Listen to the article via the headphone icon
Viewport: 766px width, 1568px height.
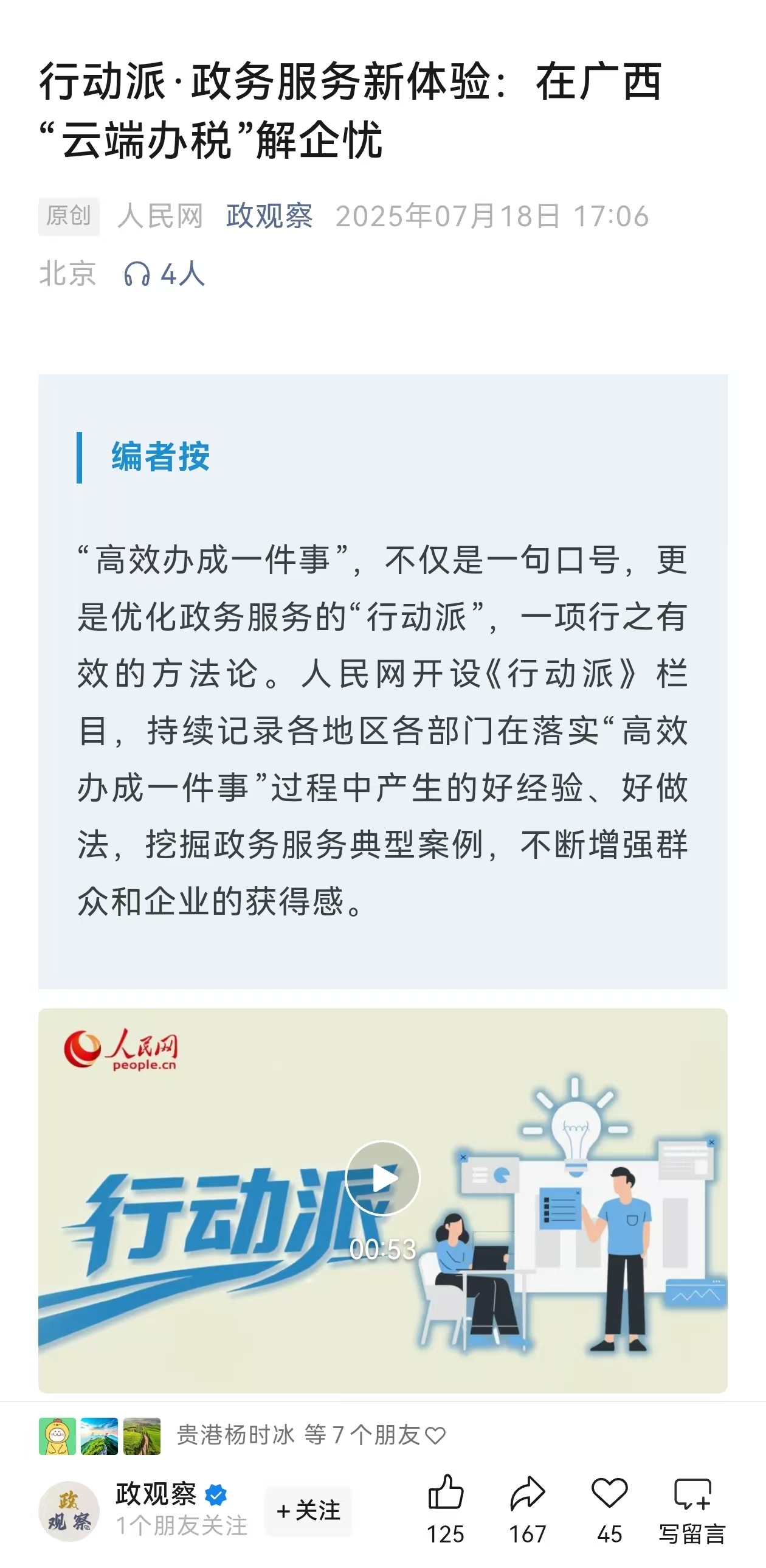click(137, 274)
